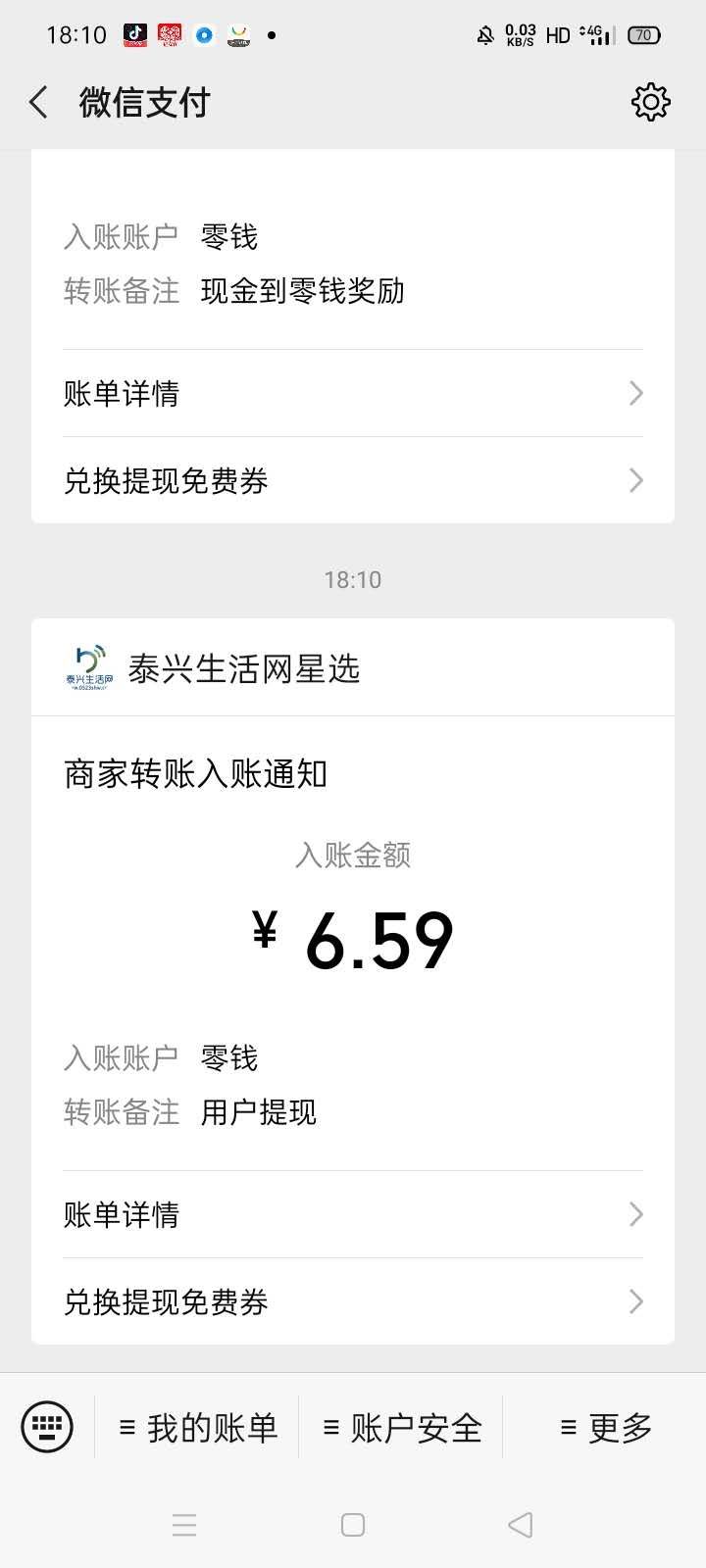The width and height of the screenshot is (706, 1568).
Task: Open 泰兴生活网星选 merchant header
Action: [x=353, y=668]
